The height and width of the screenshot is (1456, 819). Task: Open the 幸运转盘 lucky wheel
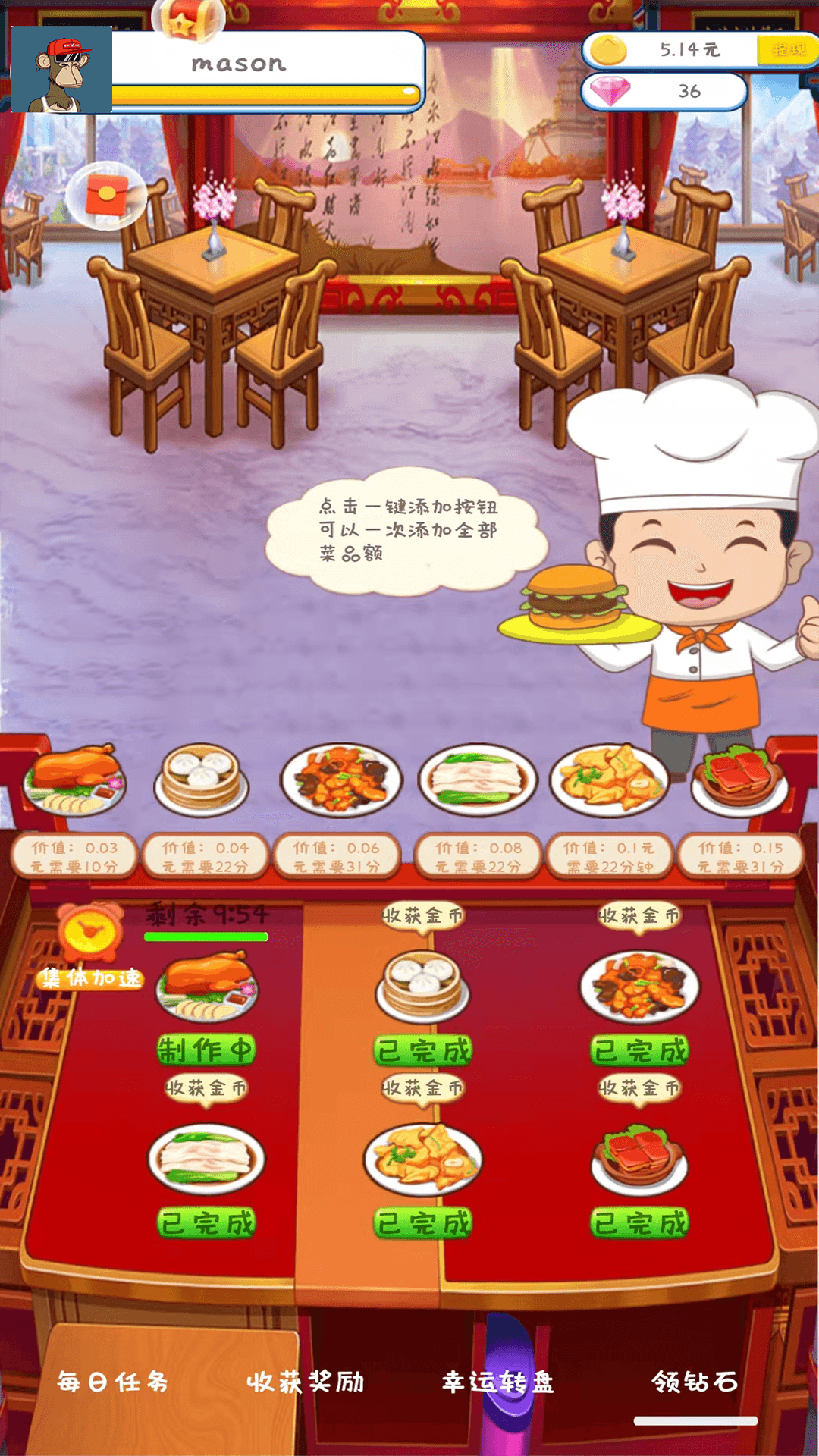click(x=498, y=1382)
